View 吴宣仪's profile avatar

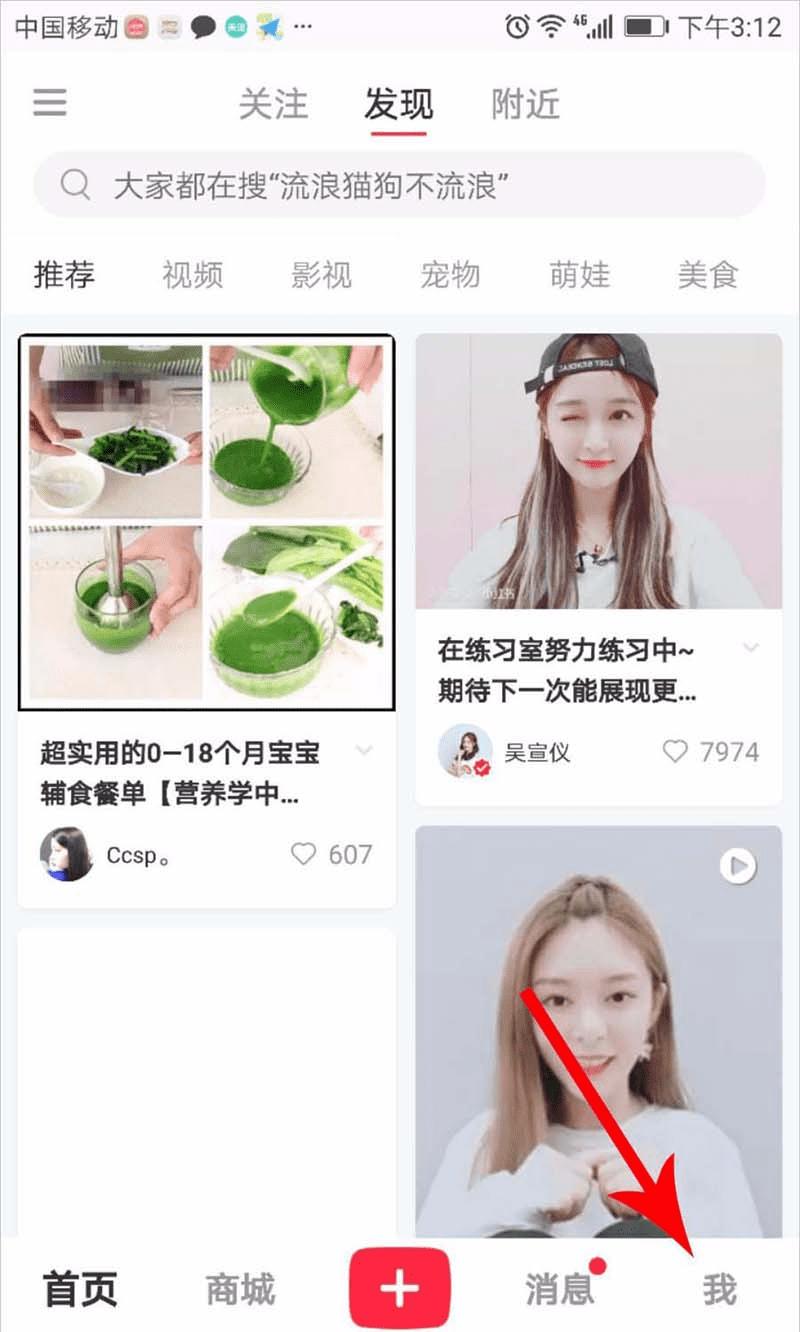(465, 752)
